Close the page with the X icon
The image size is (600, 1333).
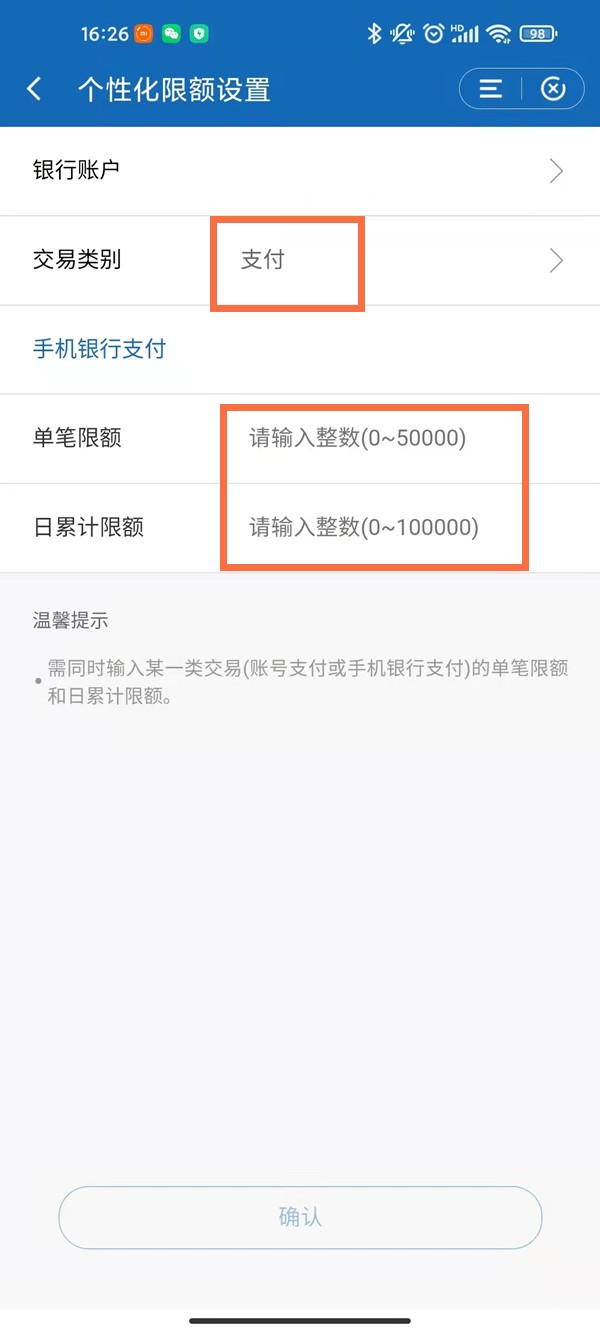point(553,89)
